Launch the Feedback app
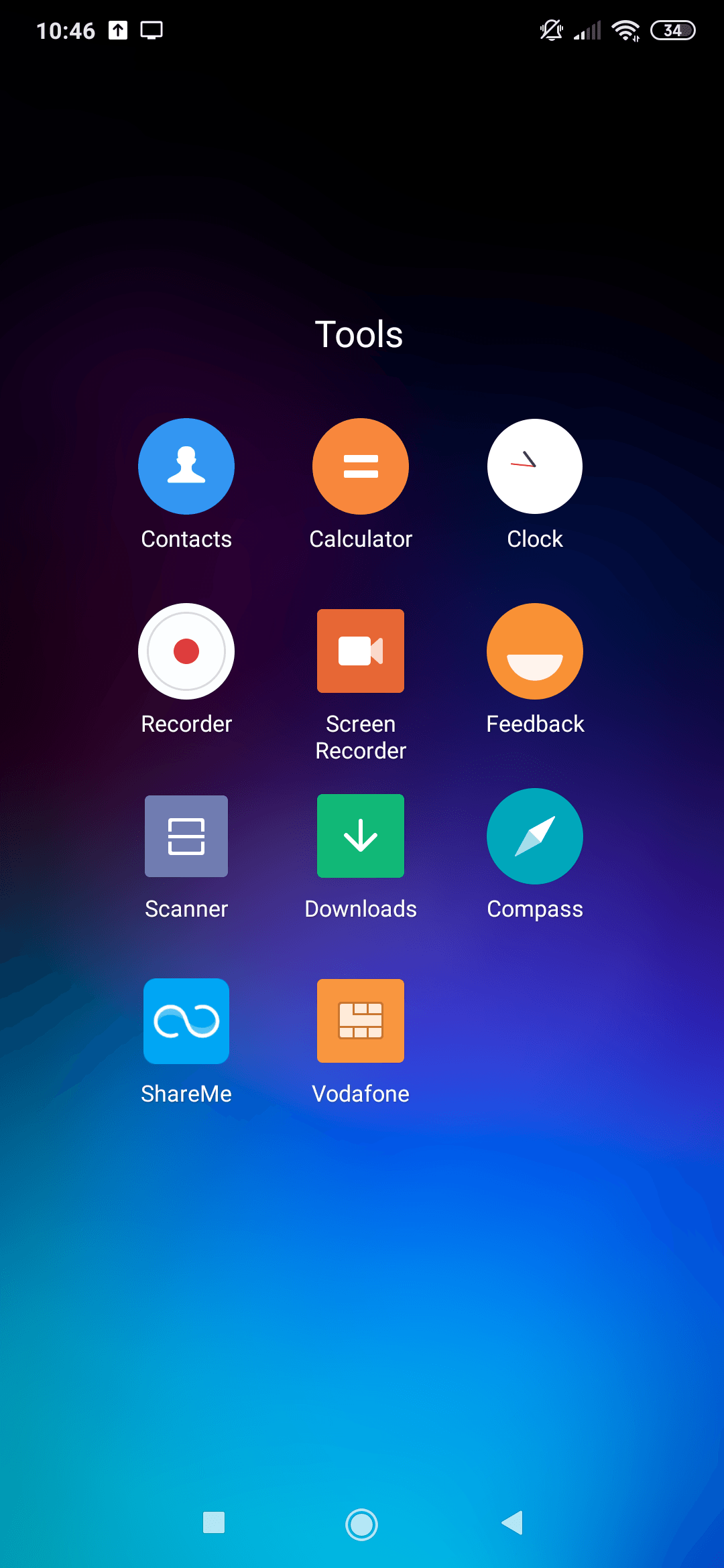 coord(535,651)
